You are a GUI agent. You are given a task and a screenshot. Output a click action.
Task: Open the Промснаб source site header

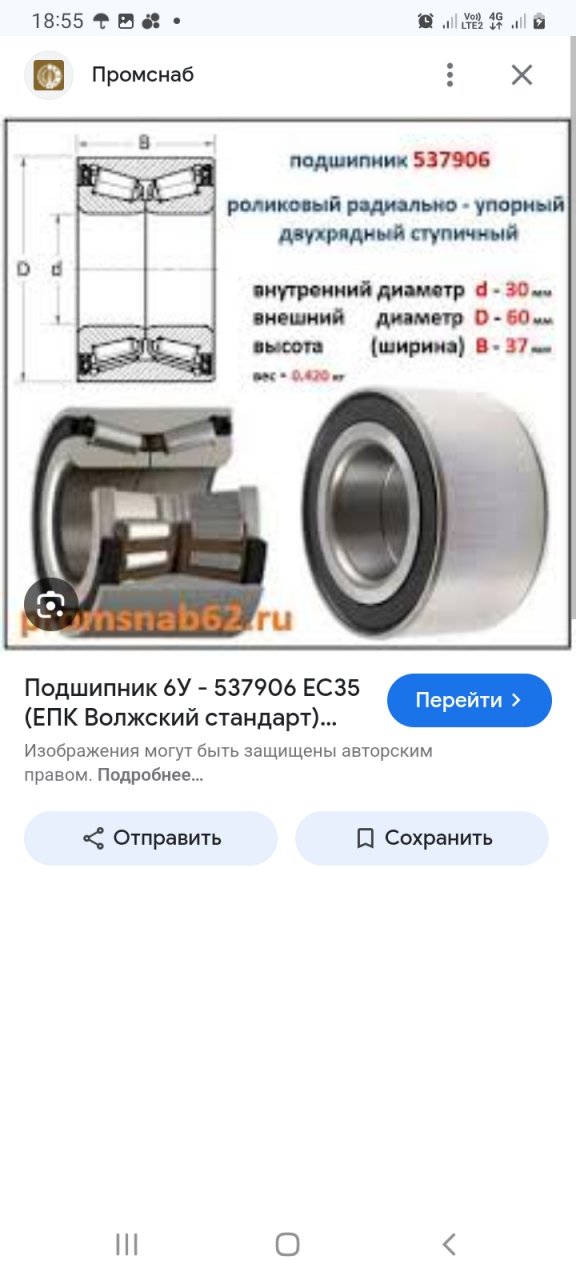(143, 75)
